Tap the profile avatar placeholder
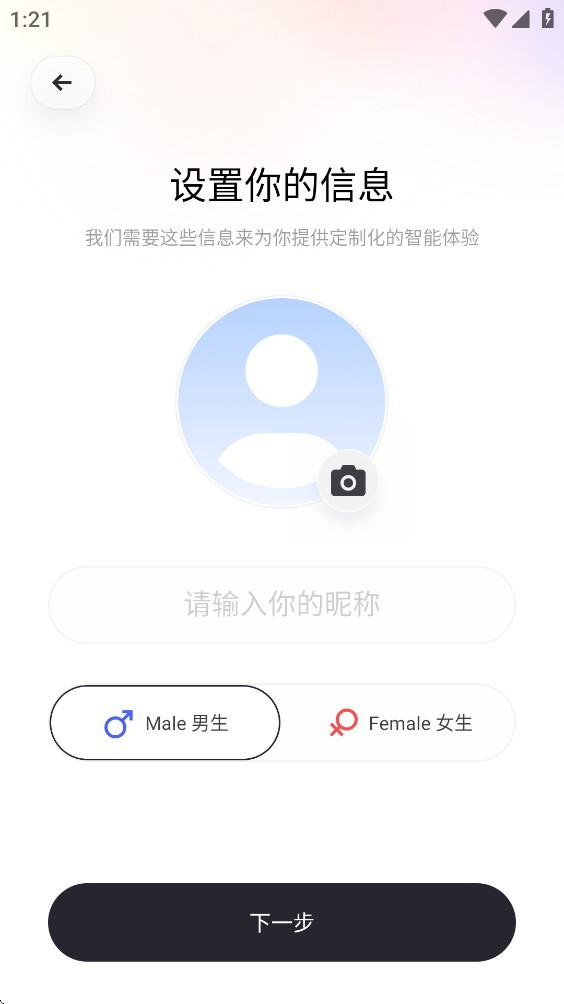 (x=282, y=402)
